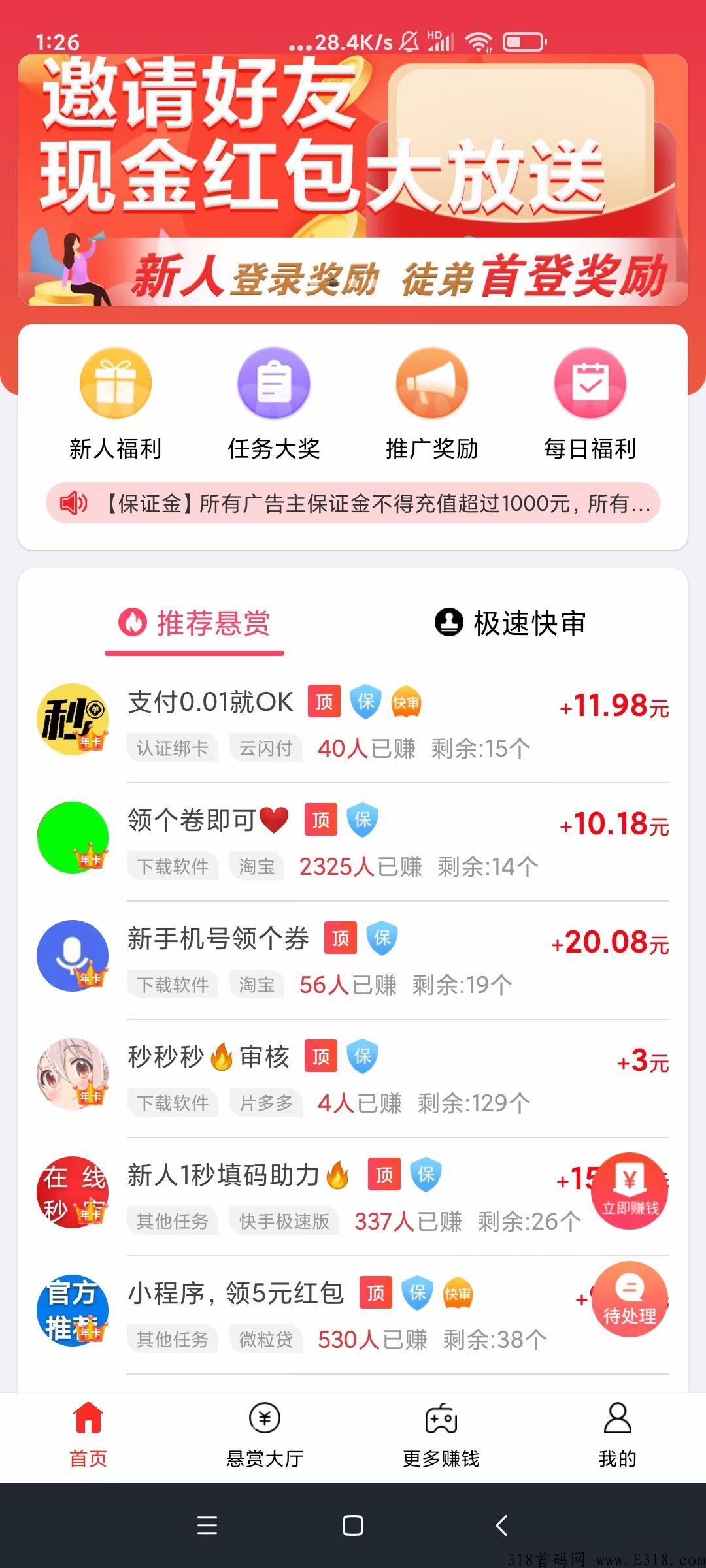Click the announcement speaker icon

74,503
